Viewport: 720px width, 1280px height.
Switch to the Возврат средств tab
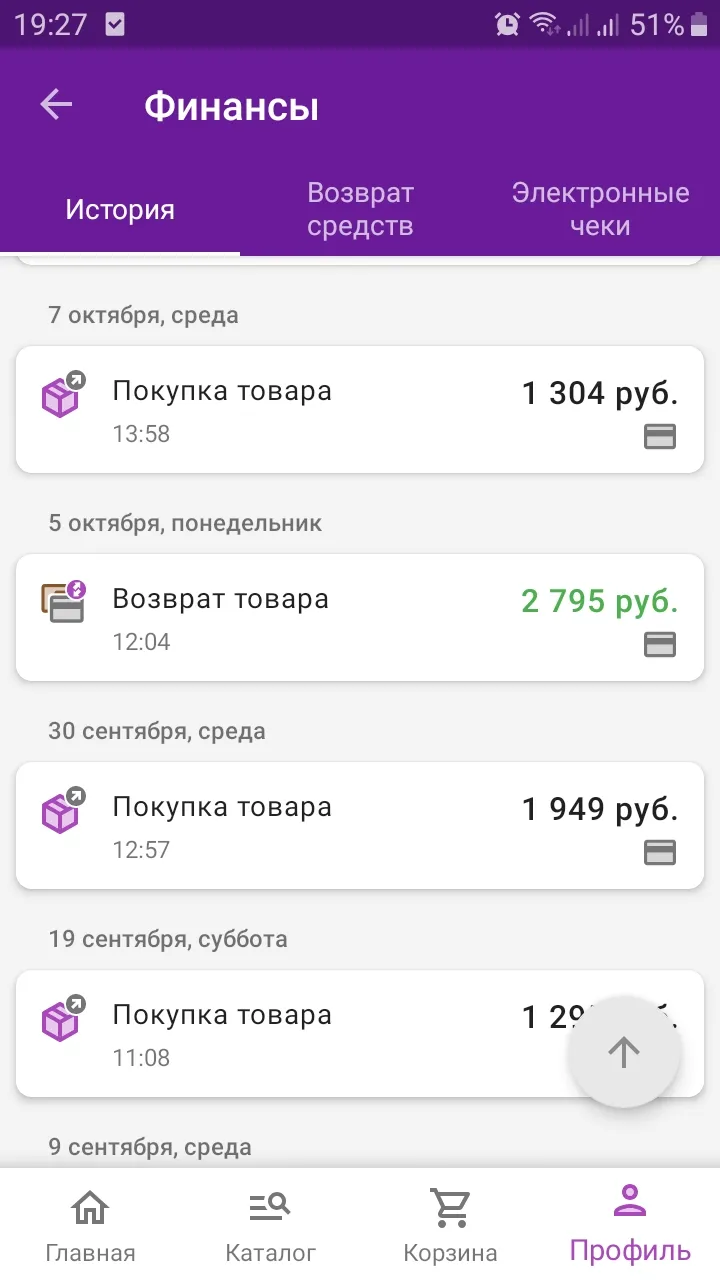click(360, 209)
